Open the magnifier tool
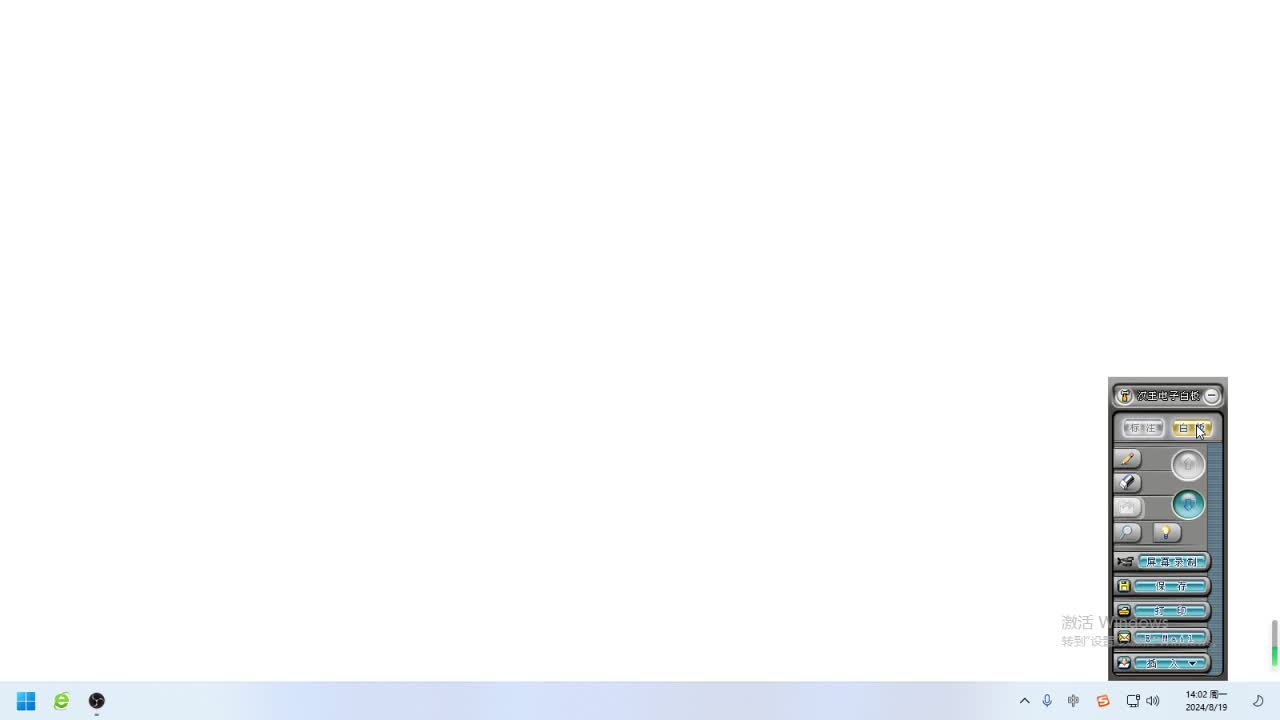 coord(1128,533)
